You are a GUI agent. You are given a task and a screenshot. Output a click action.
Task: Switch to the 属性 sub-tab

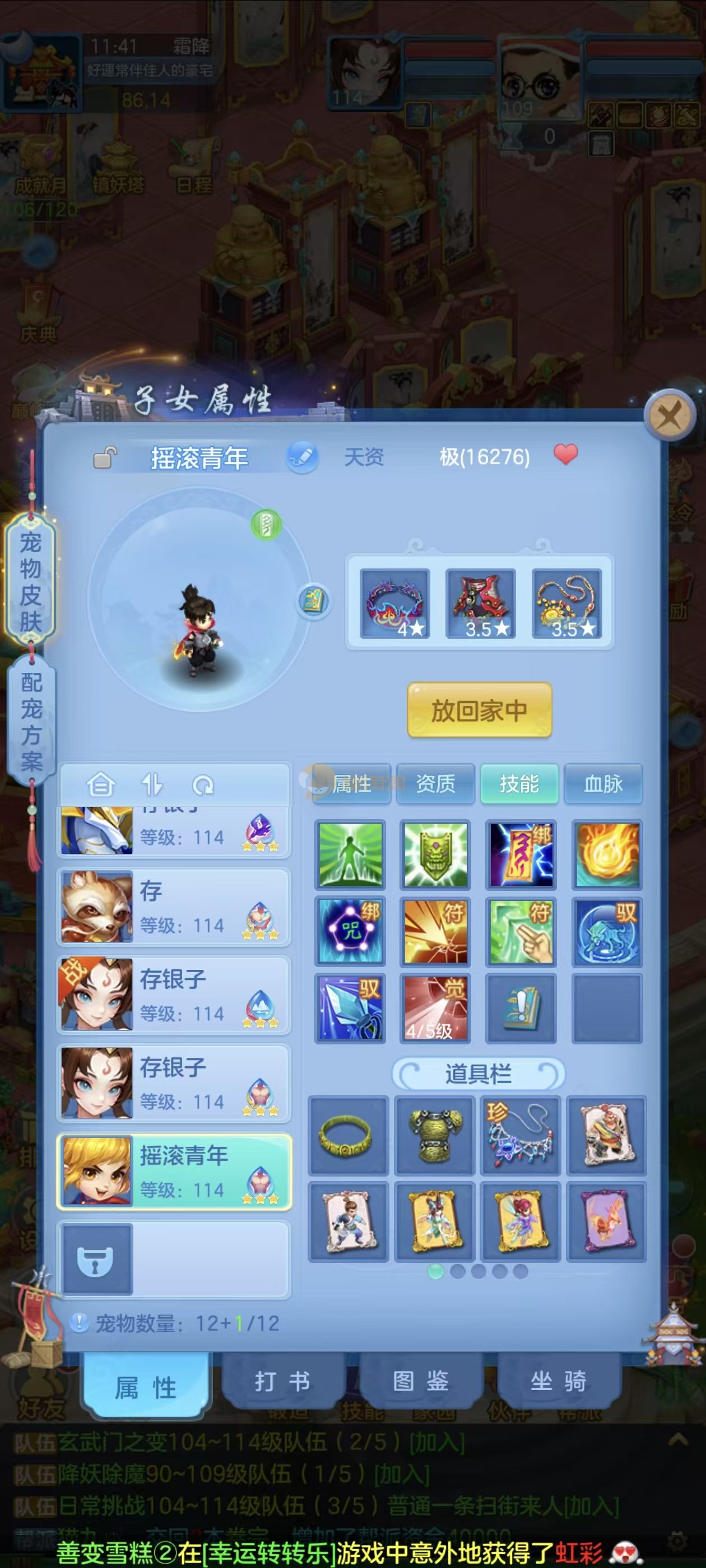[x=351, y=784]
